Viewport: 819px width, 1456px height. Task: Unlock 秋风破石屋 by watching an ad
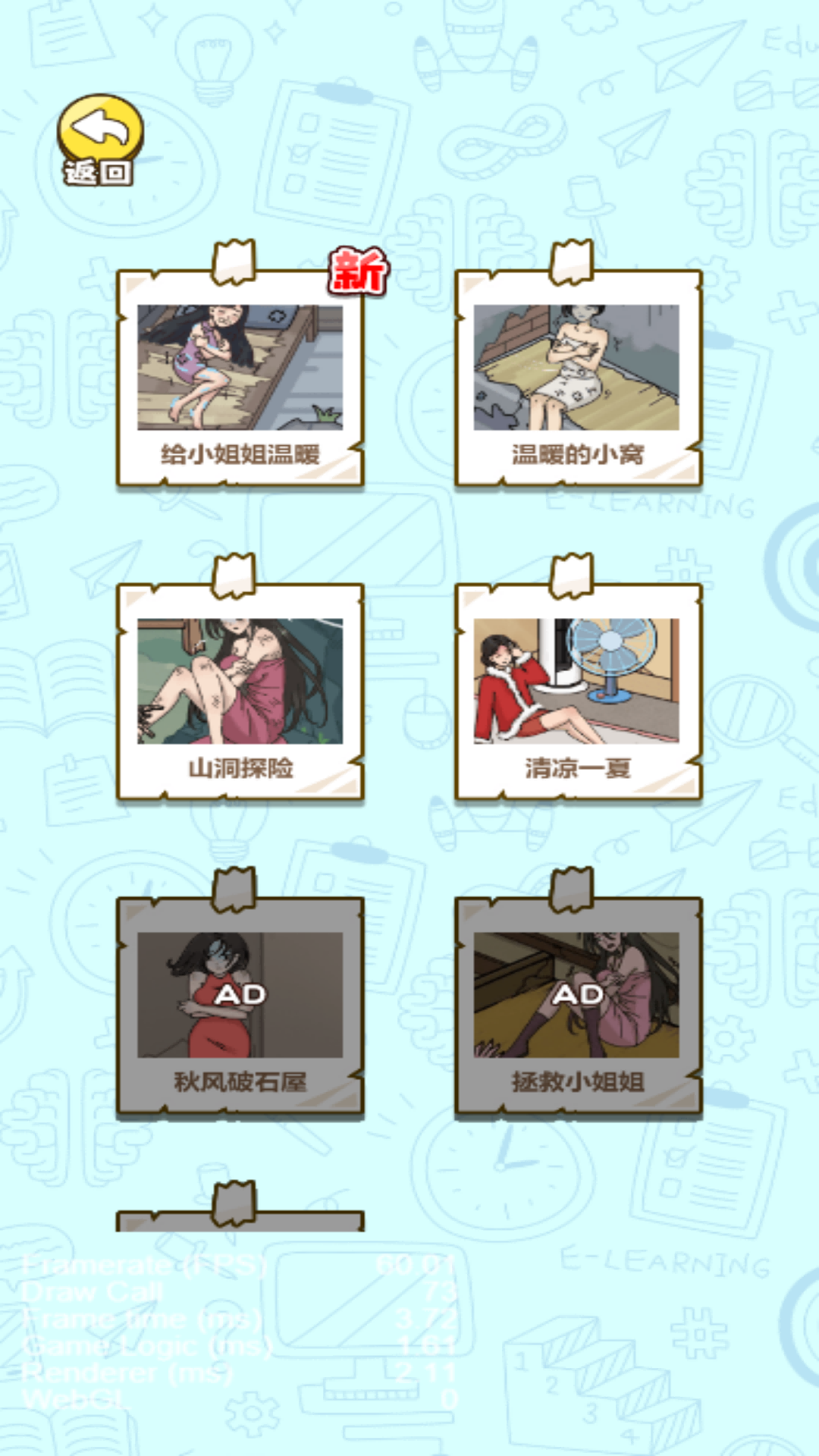pyautogui.click(x=240, y=1006)
